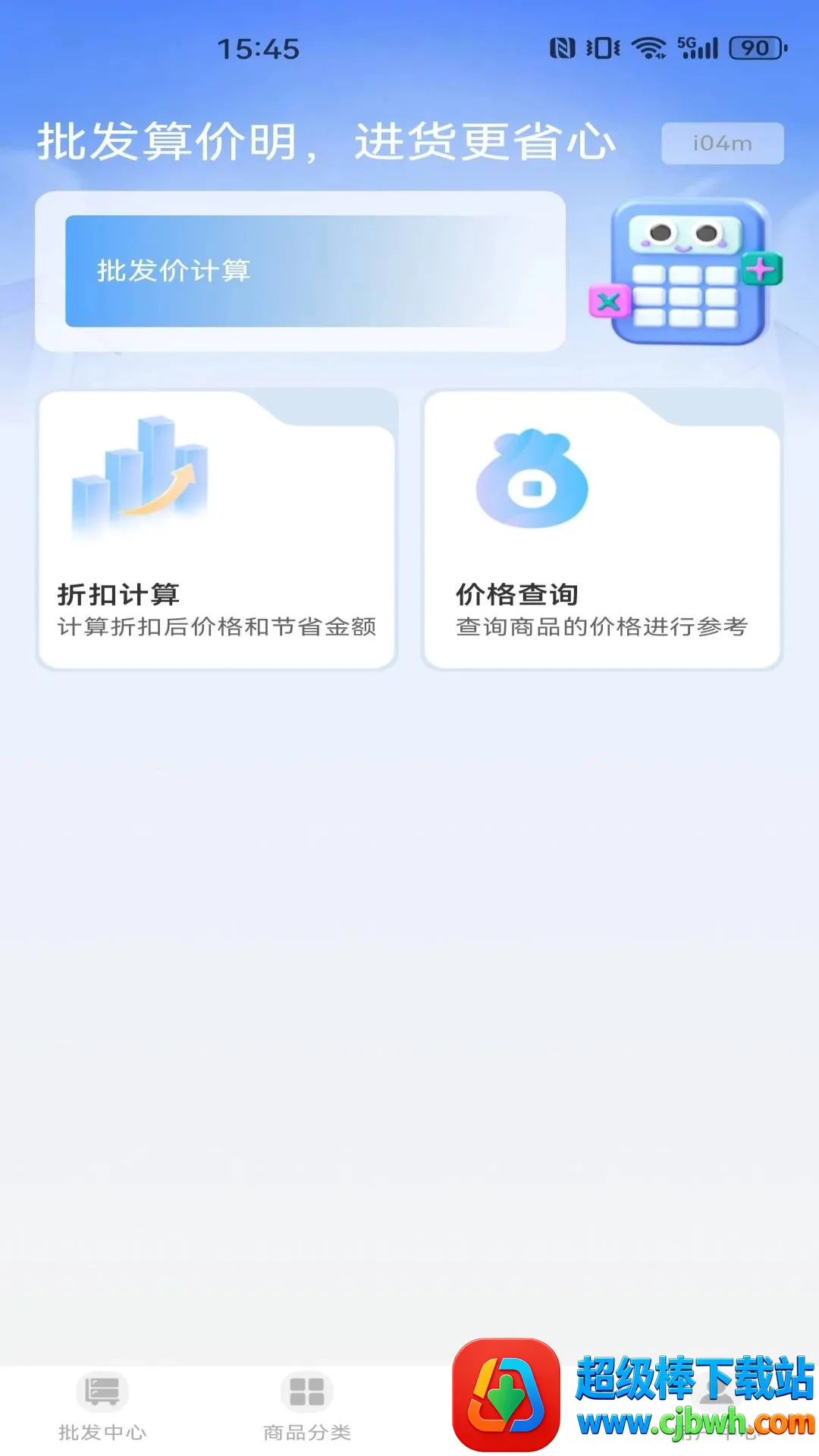This screenshot has height=1456, width=819.
Task: Open the 折扣计算 card
Action: [217, 530]
